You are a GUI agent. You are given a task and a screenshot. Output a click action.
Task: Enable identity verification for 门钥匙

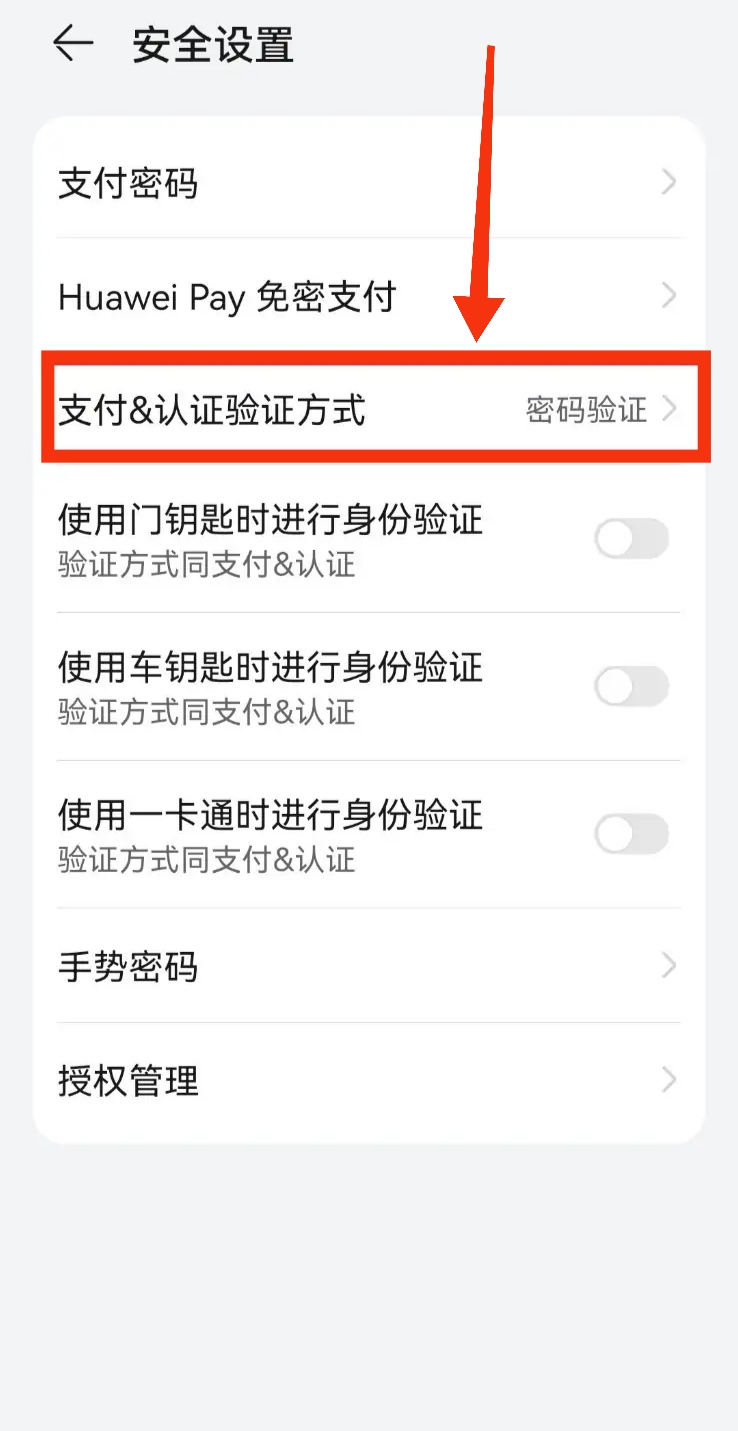coord(631,538)
